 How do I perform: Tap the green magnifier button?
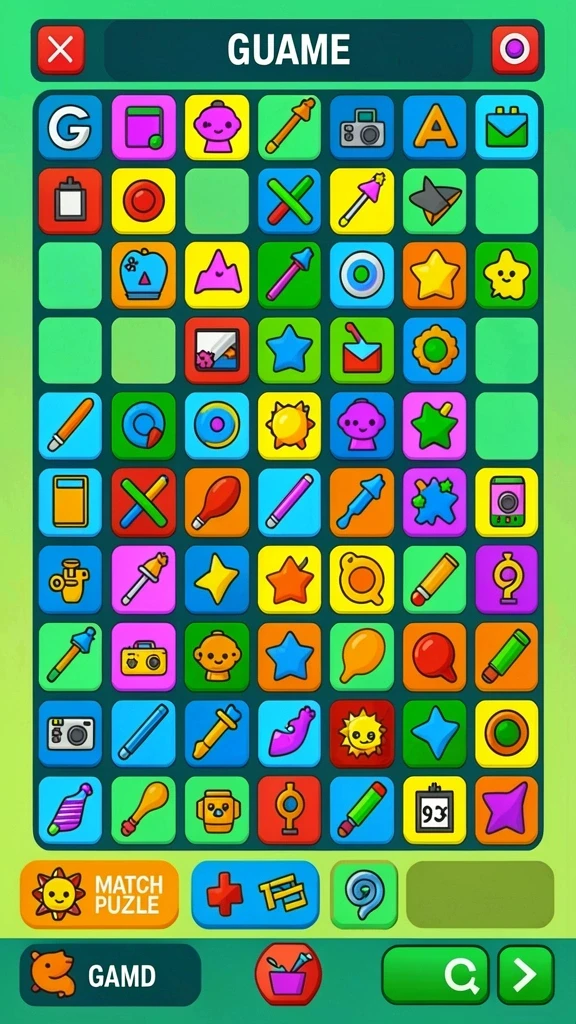(436, 975)
